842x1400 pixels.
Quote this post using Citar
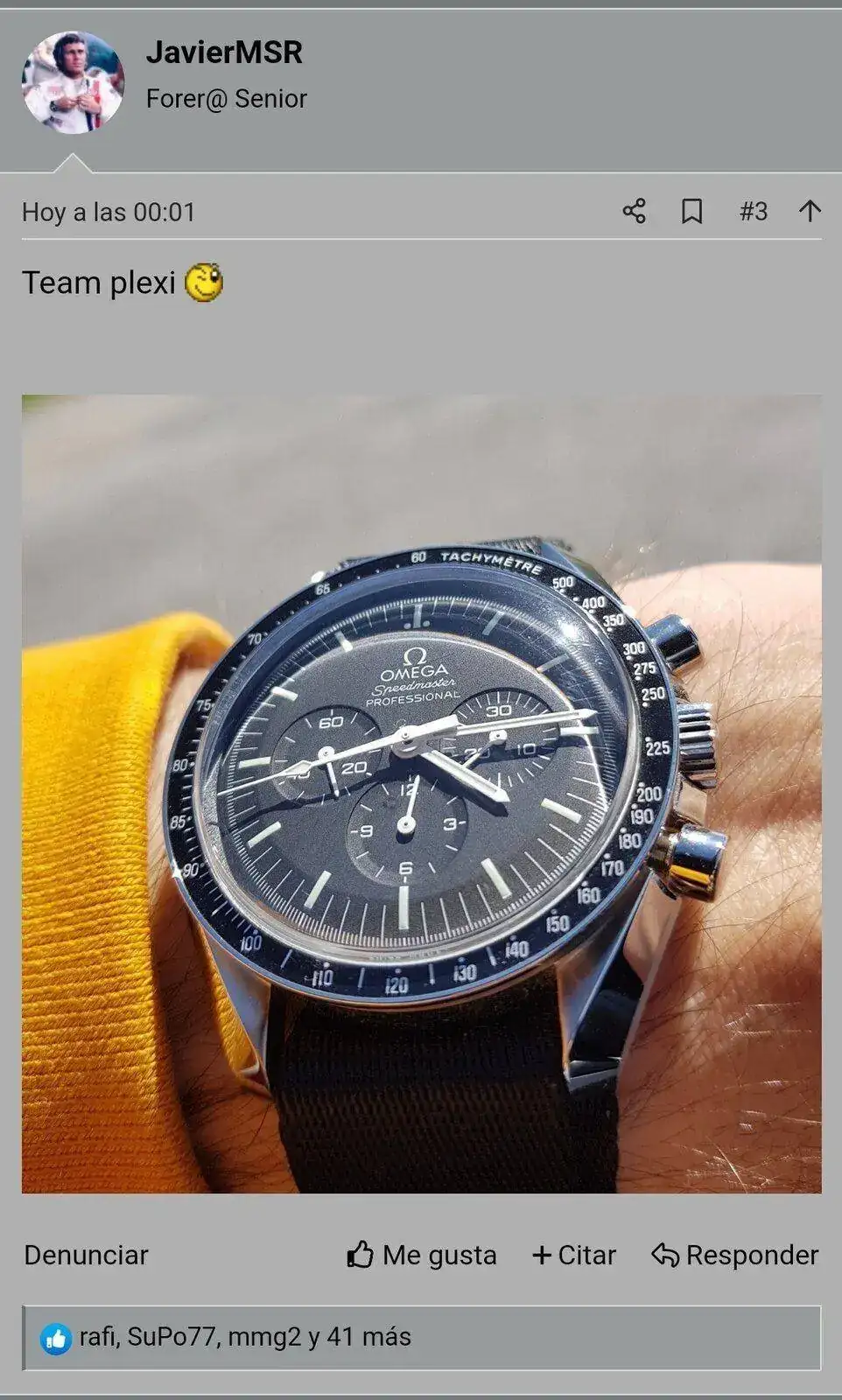coord(574,1255)
